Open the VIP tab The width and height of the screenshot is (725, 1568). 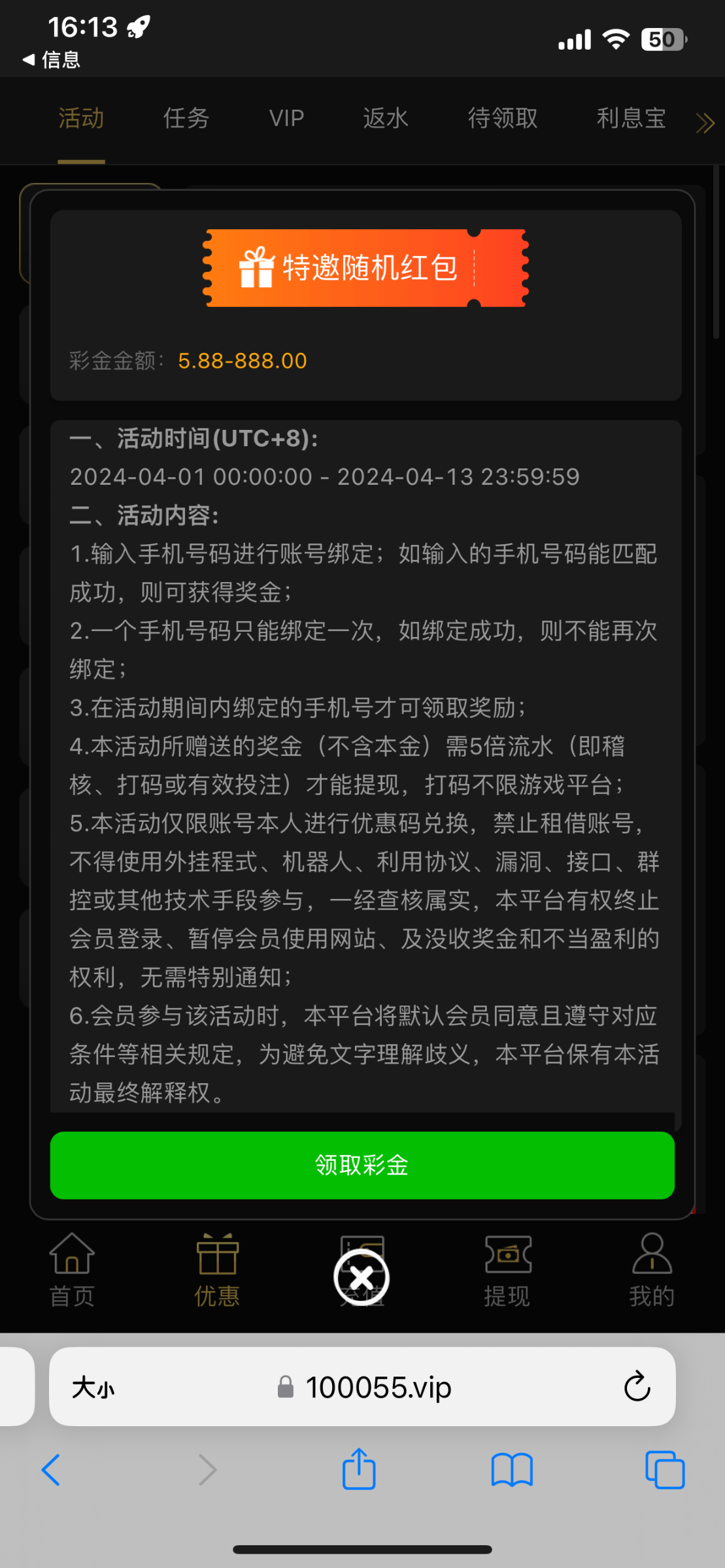[286, 118]
